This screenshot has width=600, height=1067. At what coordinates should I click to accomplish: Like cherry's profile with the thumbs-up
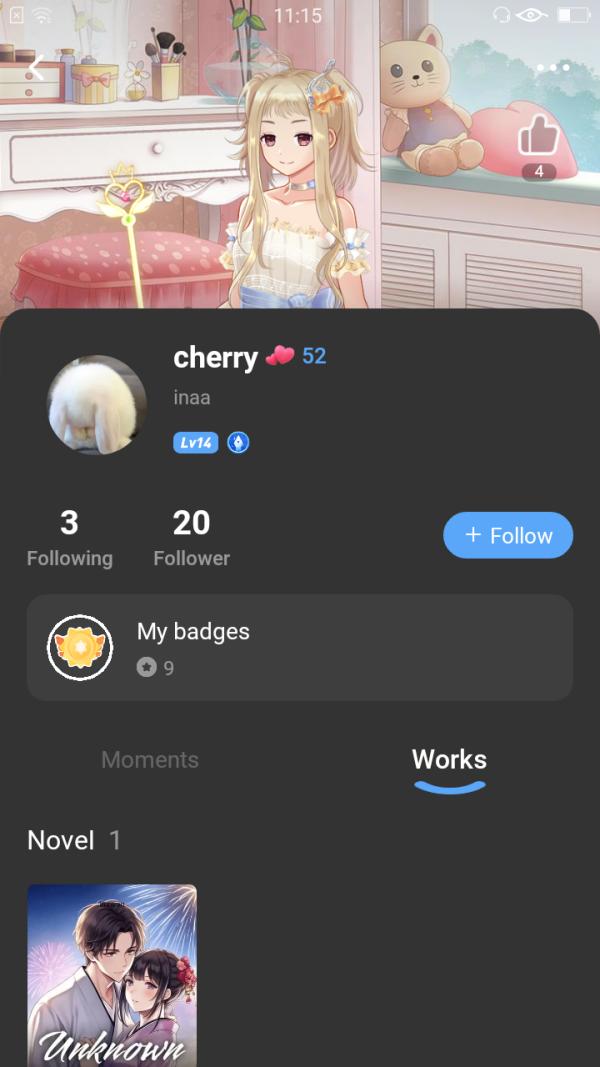pyautogui.click(x=538, y=135)
